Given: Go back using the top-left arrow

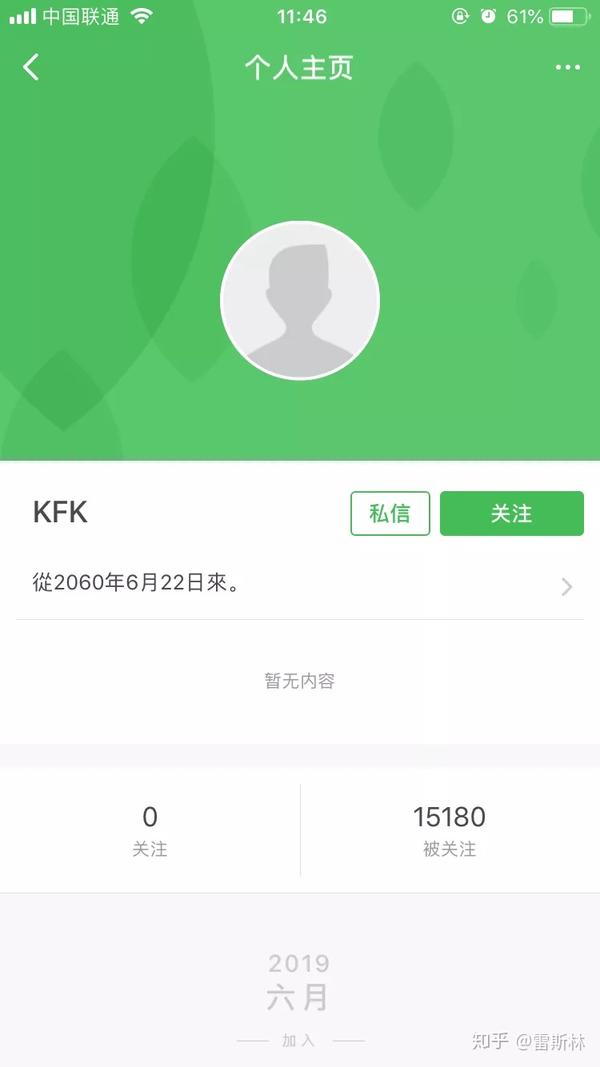Looking at the screenshot, I should point(31,68).
